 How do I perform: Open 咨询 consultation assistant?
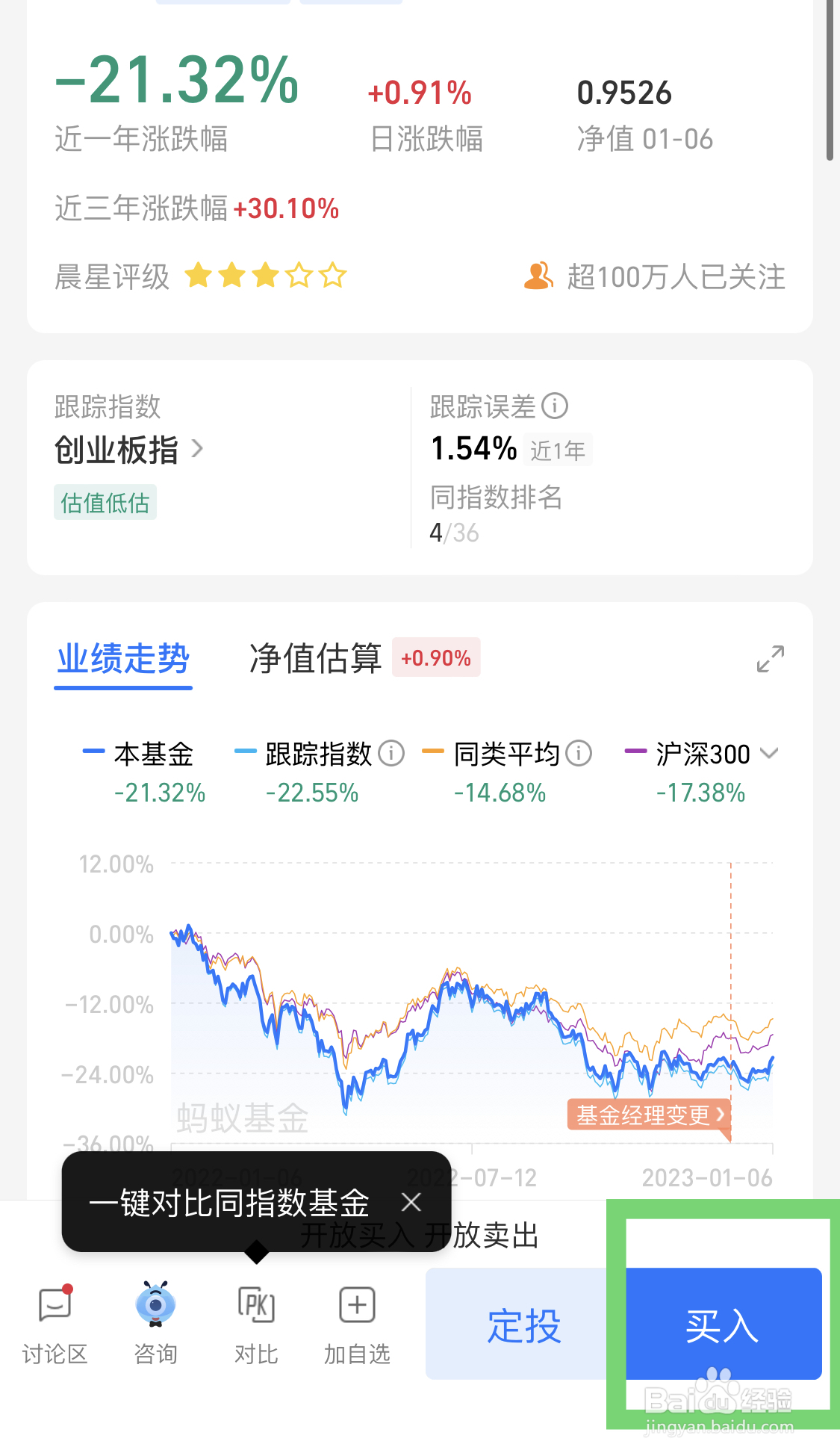(155, 1324)
